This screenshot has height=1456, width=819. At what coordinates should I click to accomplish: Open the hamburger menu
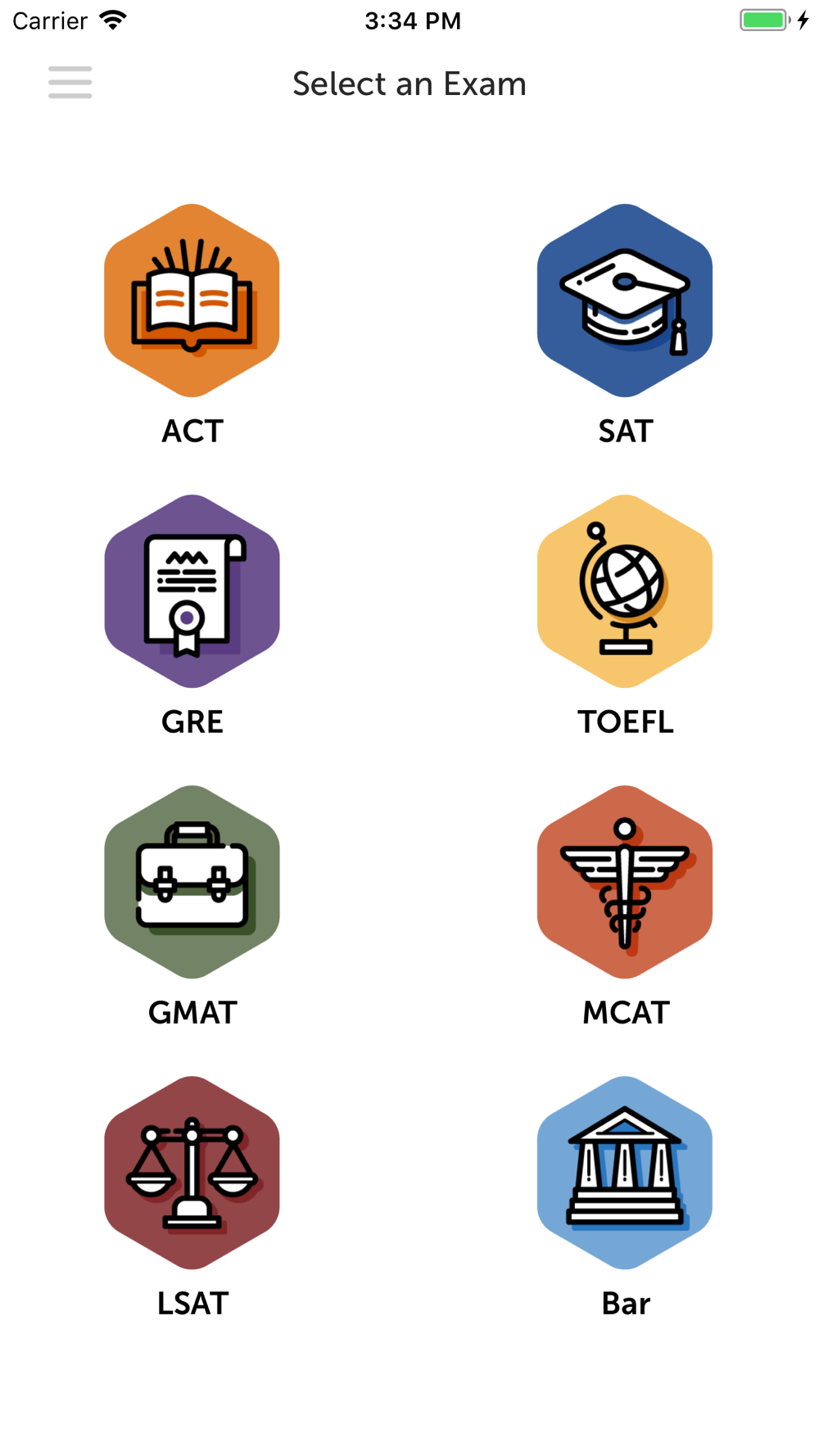70,82
